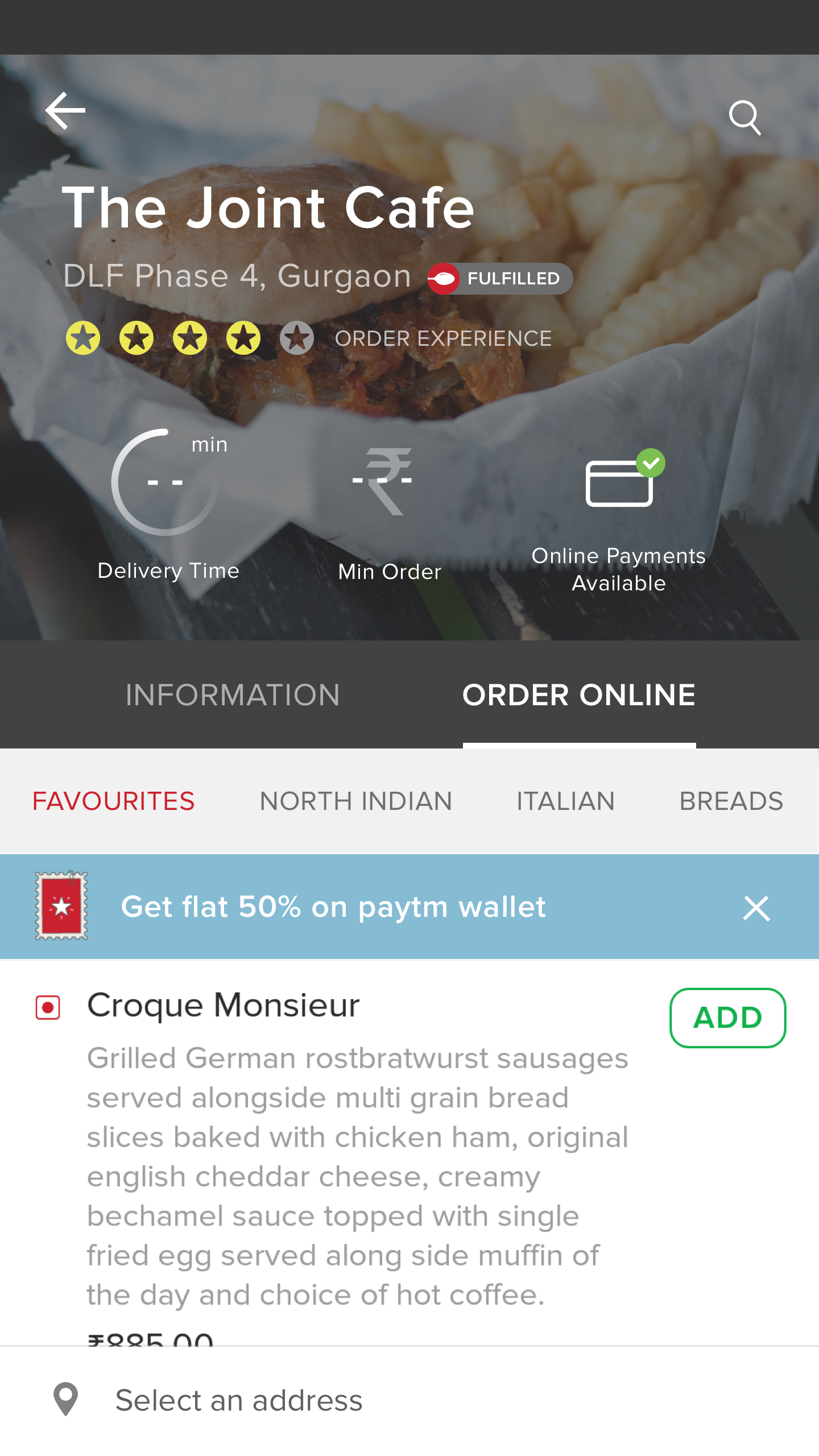Dismiss the paytm wallet offer banner

pyautogui.click(x=756, y=908)
